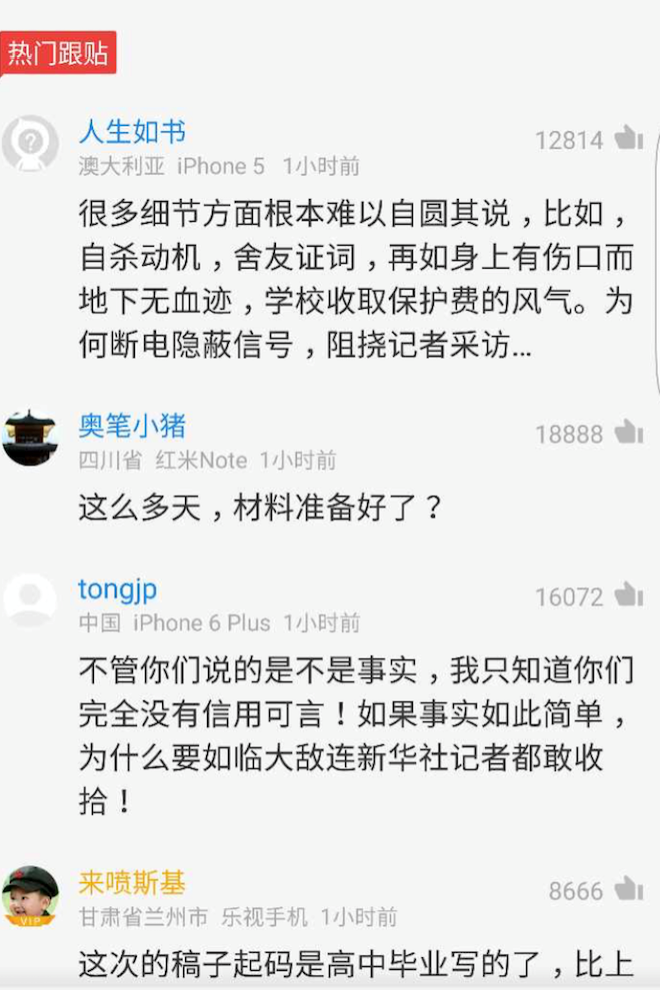
Task: View username 奥笔小猪's profile
Action: 132,426
